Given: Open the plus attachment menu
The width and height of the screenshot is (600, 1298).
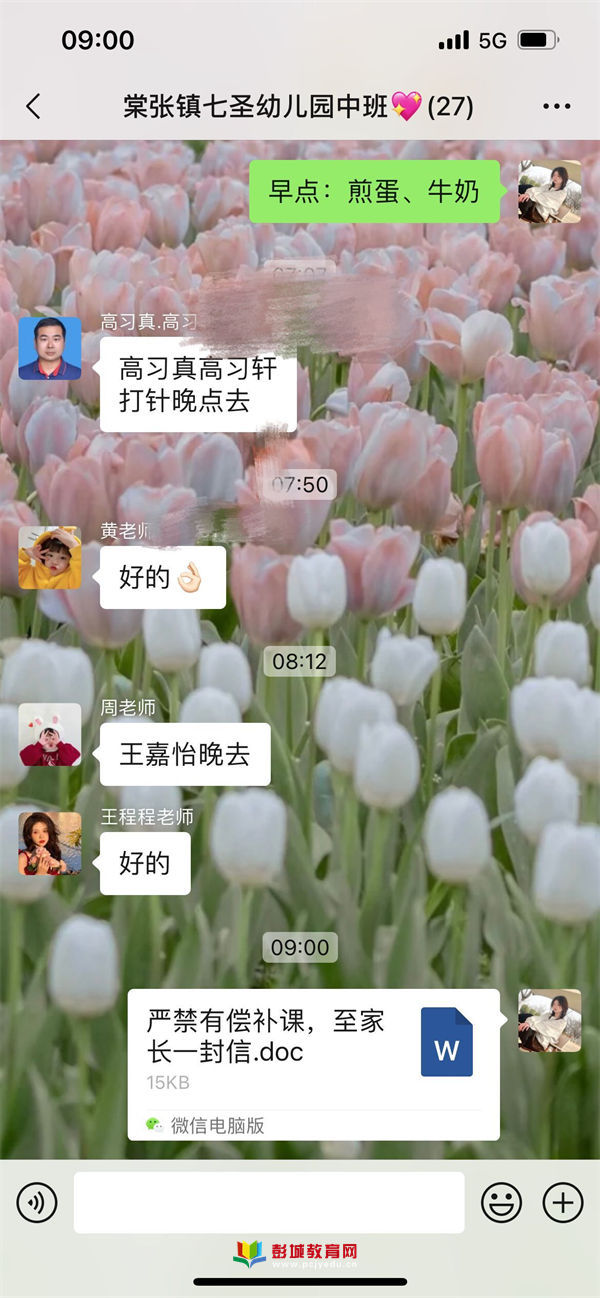Looking at the screenshot, I should pos(563,1202).
